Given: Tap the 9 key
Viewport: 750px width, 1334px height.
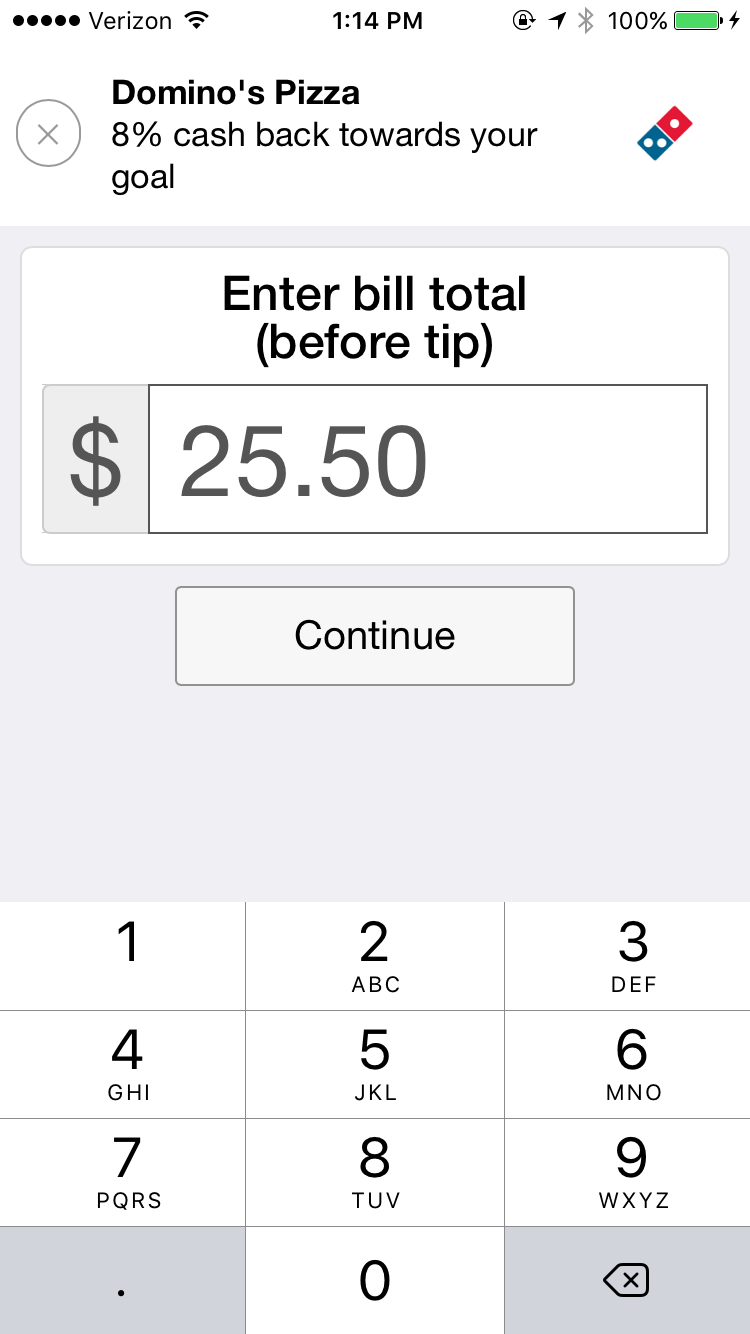Looking at the screenshot, I should [628, 1172].
